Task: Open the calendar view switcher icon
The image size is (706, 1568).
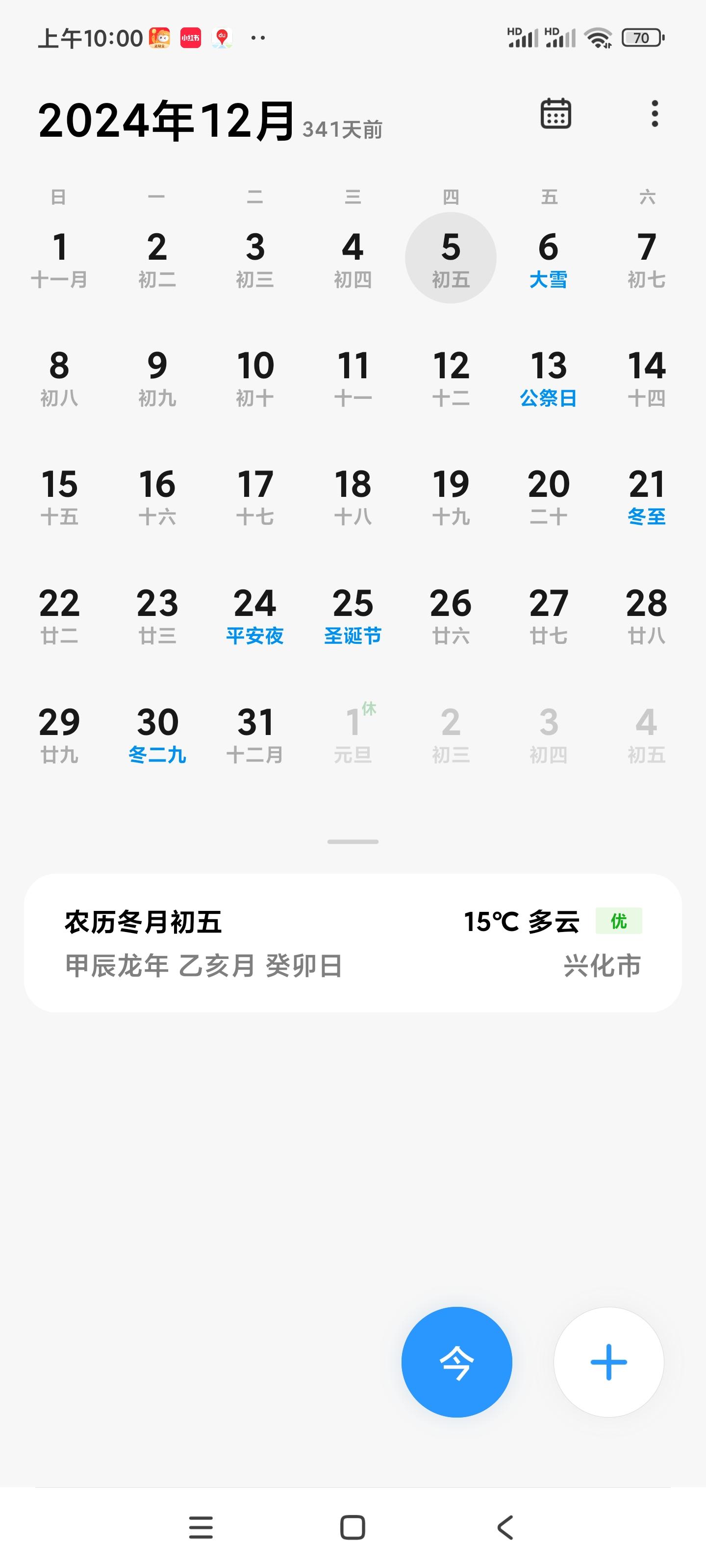Action: coord(555,114)
